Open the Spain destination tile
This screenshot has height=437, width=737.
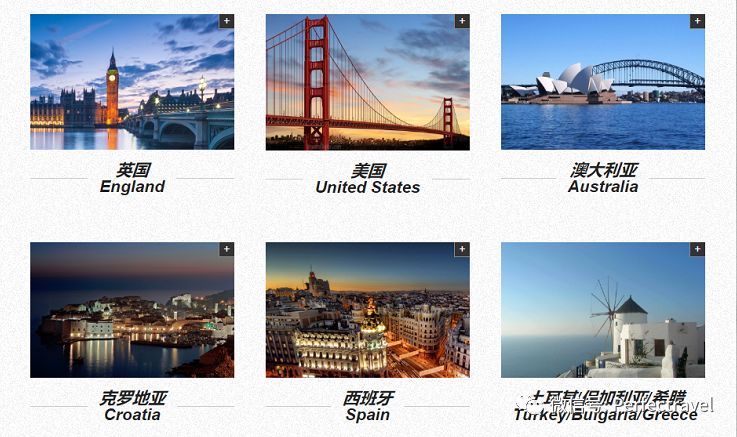[367, 310]
